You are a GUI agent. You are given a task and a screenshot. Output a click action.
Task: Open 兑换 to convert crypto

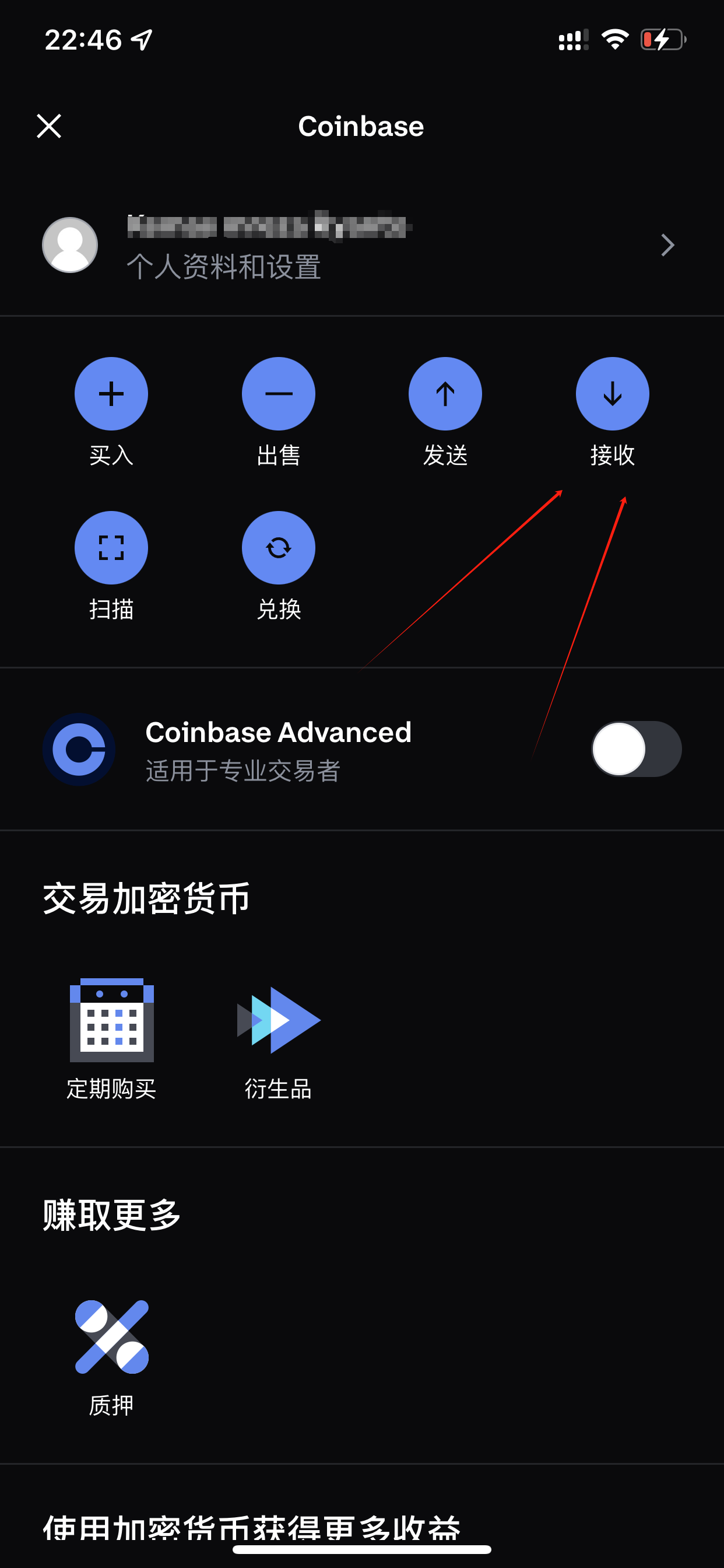click(278, 548)
